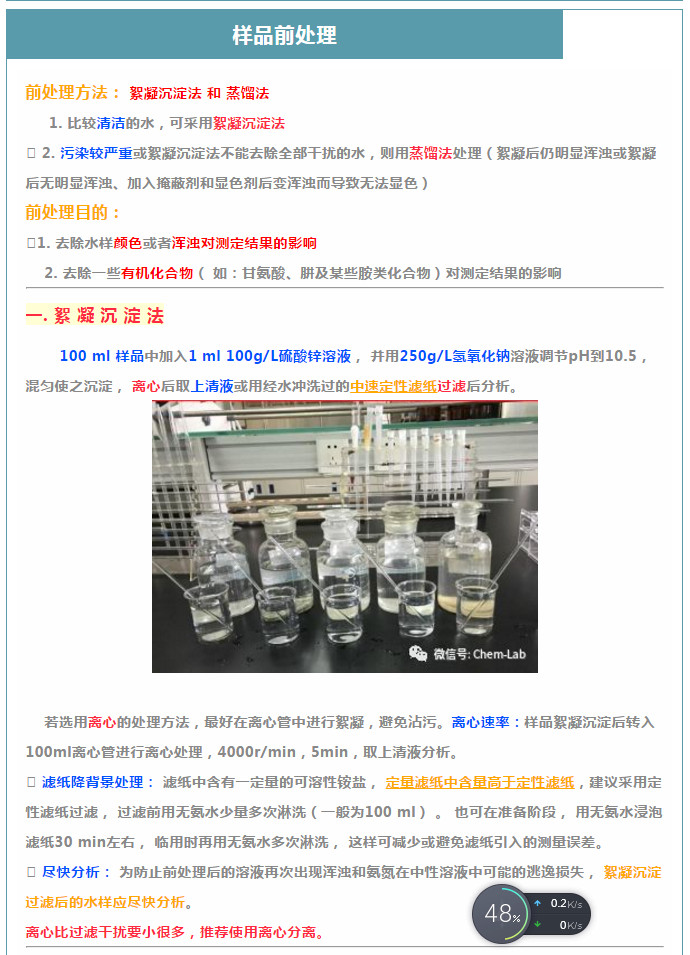
Task: View the lab bottles photo full screen
Action: tap(344, 537)
